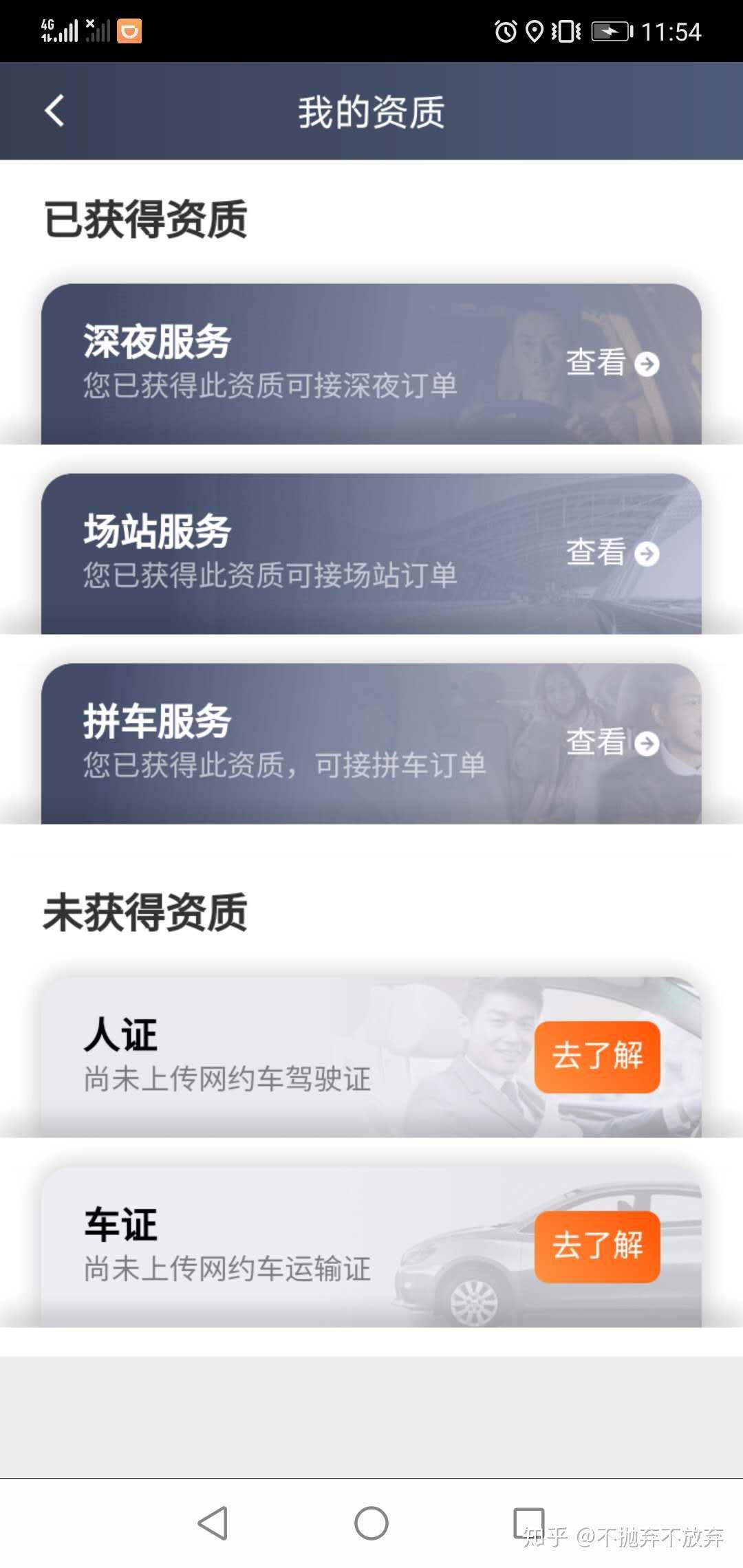The width and height of the screenshot is (743, 1568).
Task: Tap 查看 on the 深夜服务 card
Action: pos(597,363)
